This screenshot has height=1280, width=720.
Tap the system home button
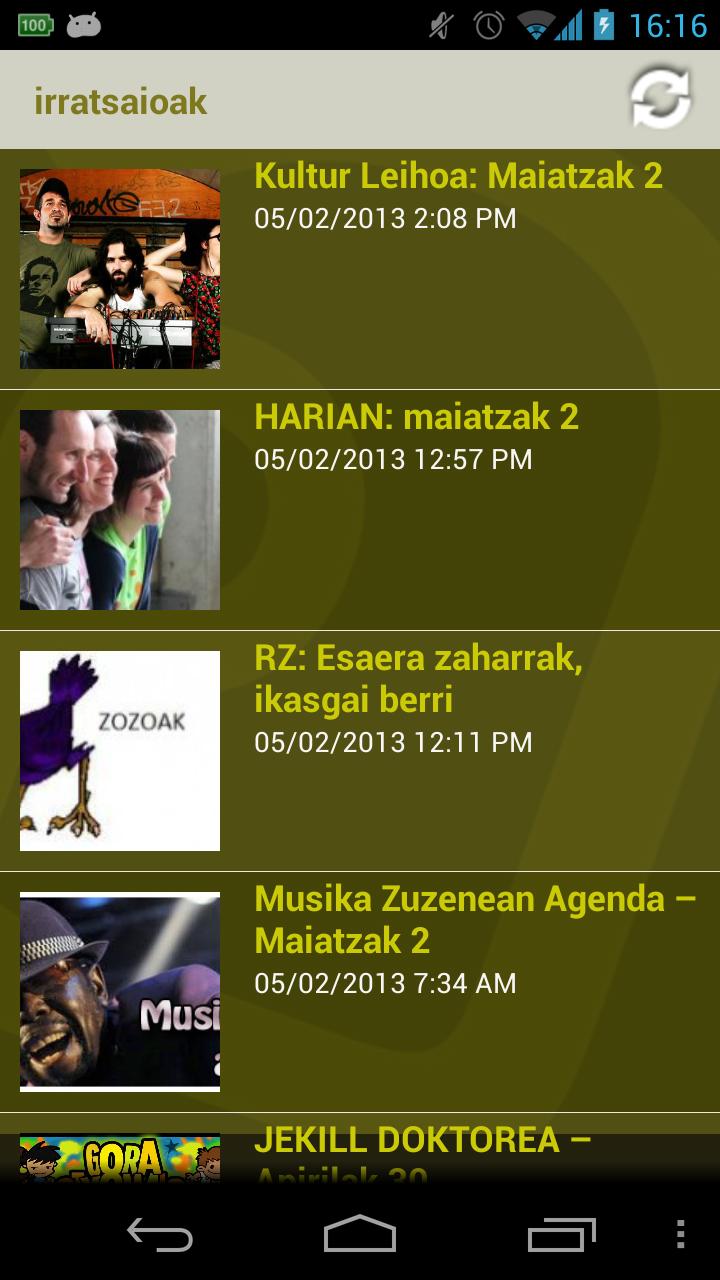[360, 1234]
